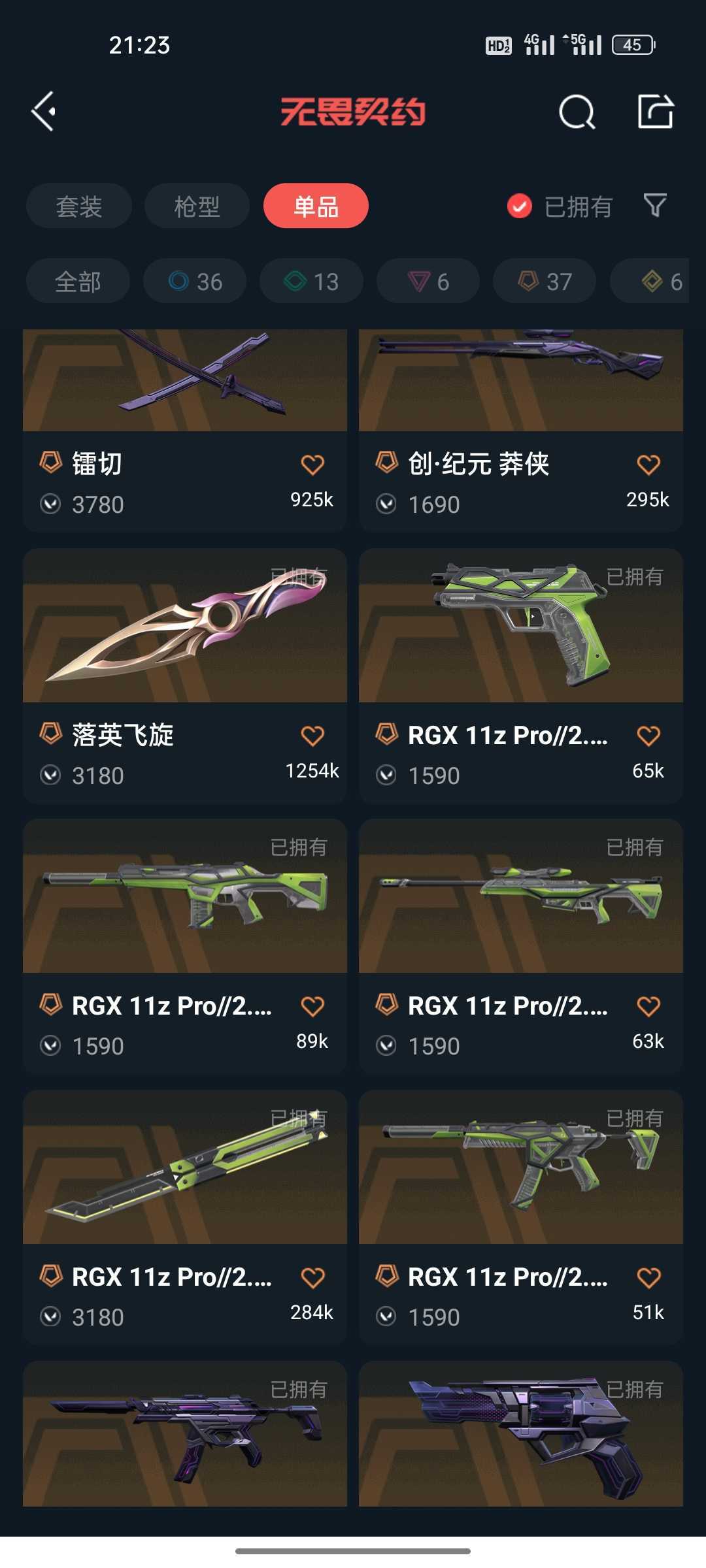The width and height of the screenshot is (706, 1568).
Task: Filter by the green tier chip 13
Action: point(311,282)
